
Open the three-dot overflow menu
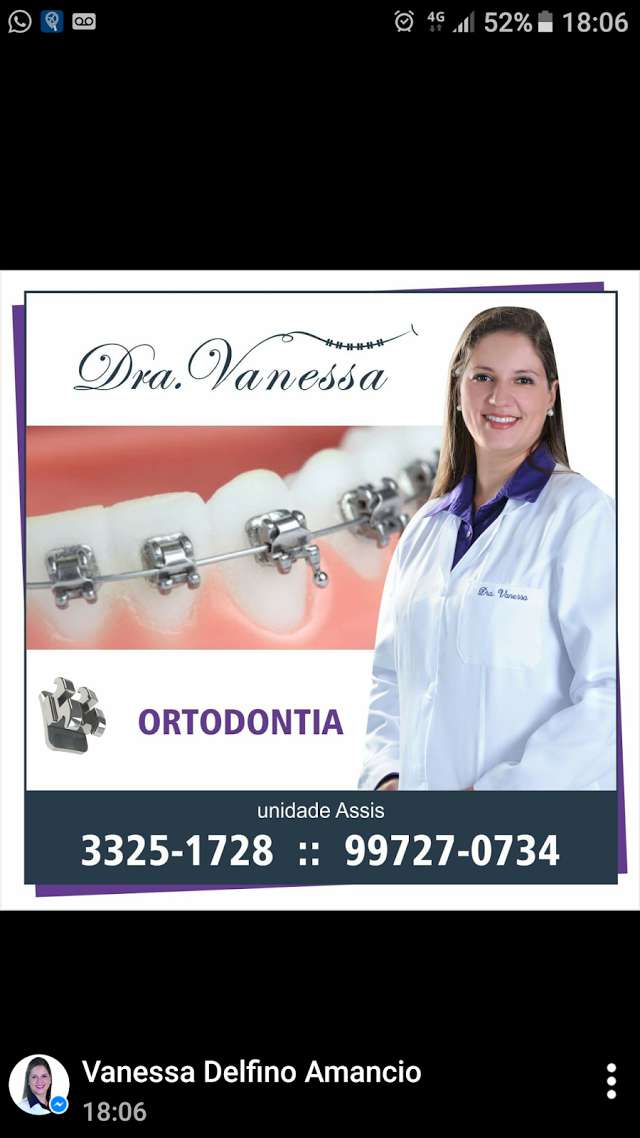pos(611,1081)
